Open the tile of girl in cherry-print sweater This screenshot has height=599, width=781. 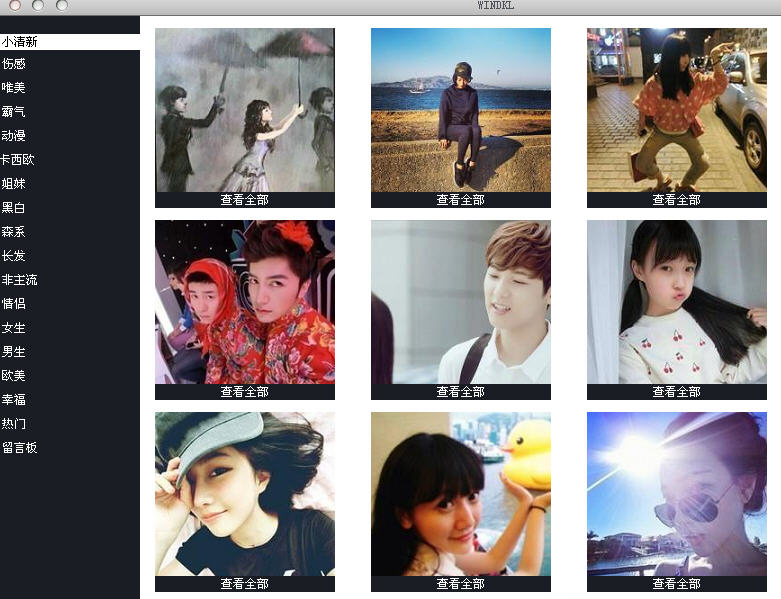pos(677,302)
